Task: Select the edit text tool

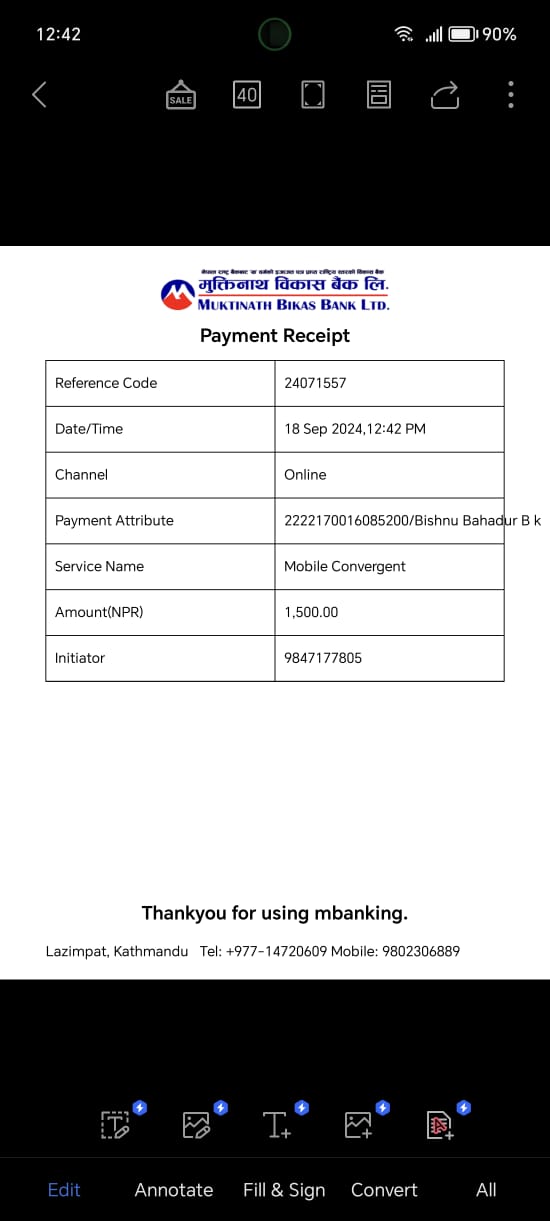Action: click(116, 1125)
